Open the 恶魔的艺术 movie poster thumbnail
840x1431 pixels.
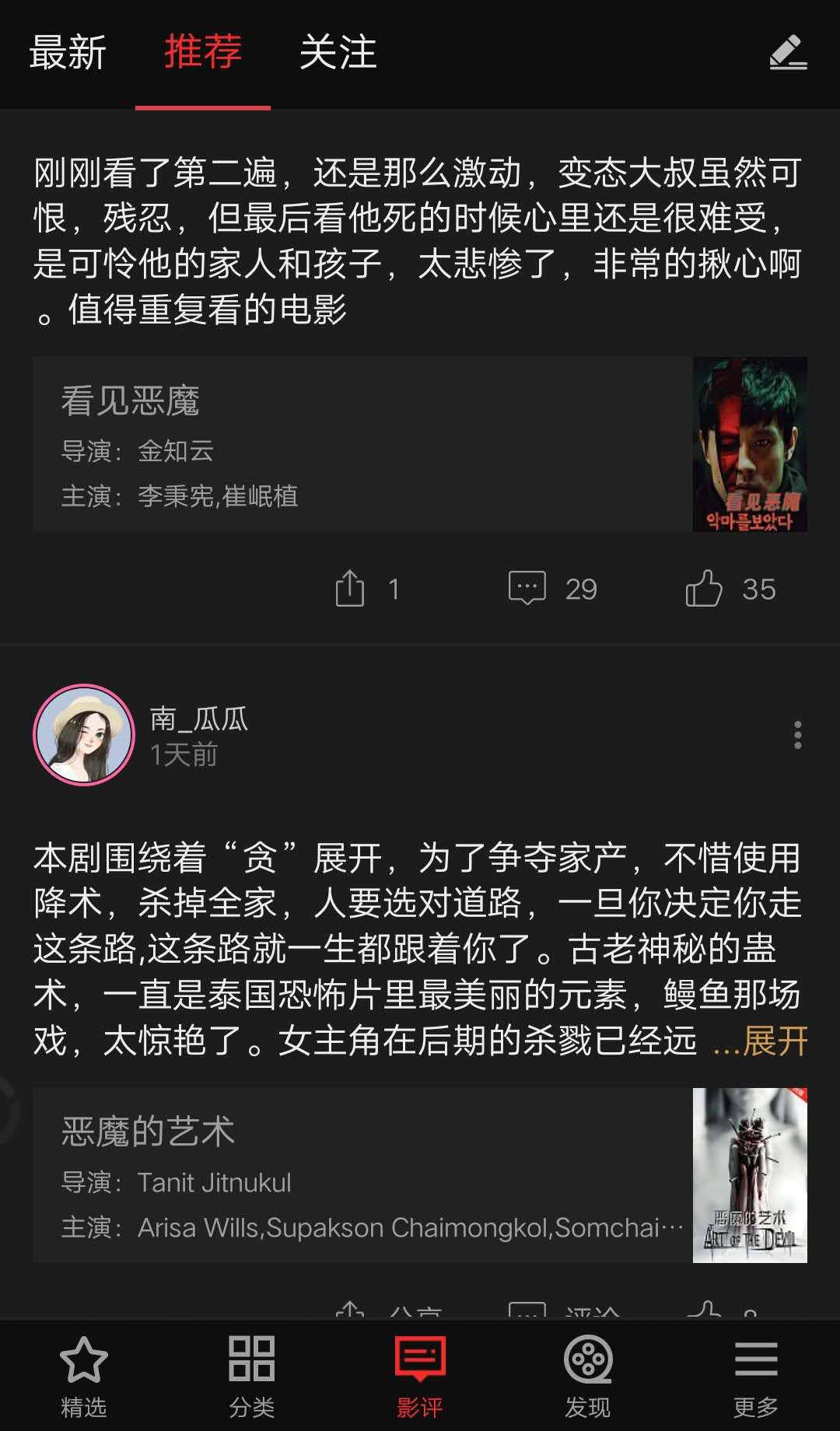(749, 1174)
